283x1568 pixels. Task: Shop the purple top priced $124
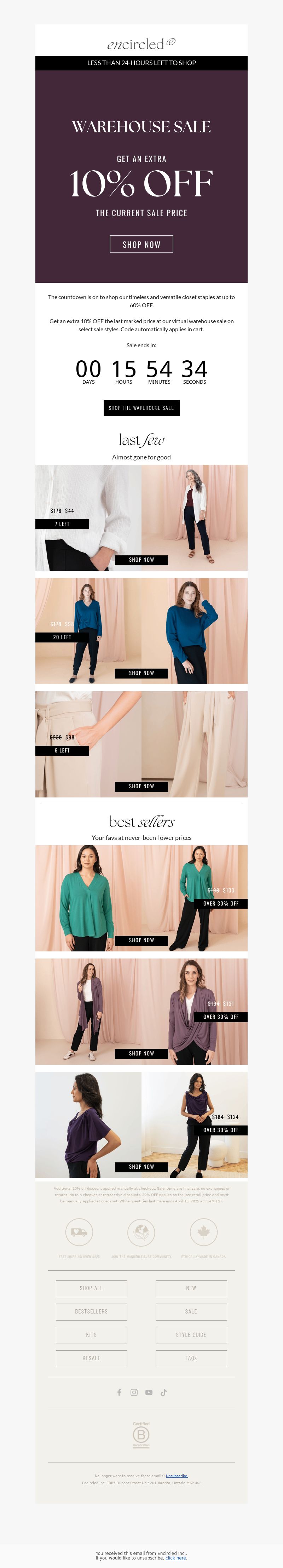[141, 1166]
